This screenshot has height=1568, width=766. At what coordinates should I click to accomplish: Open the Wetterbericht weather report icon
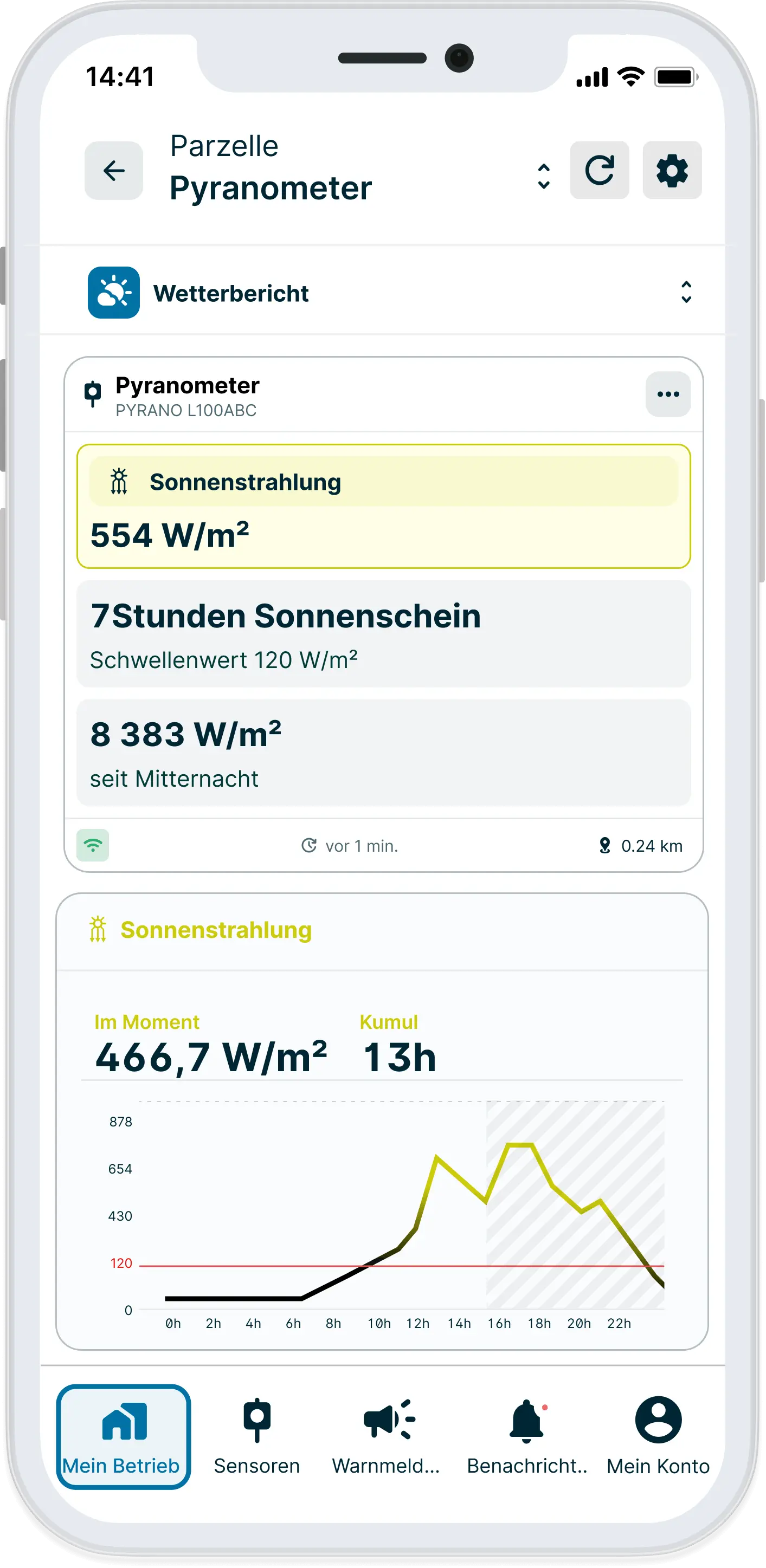[x=113, y=294]
